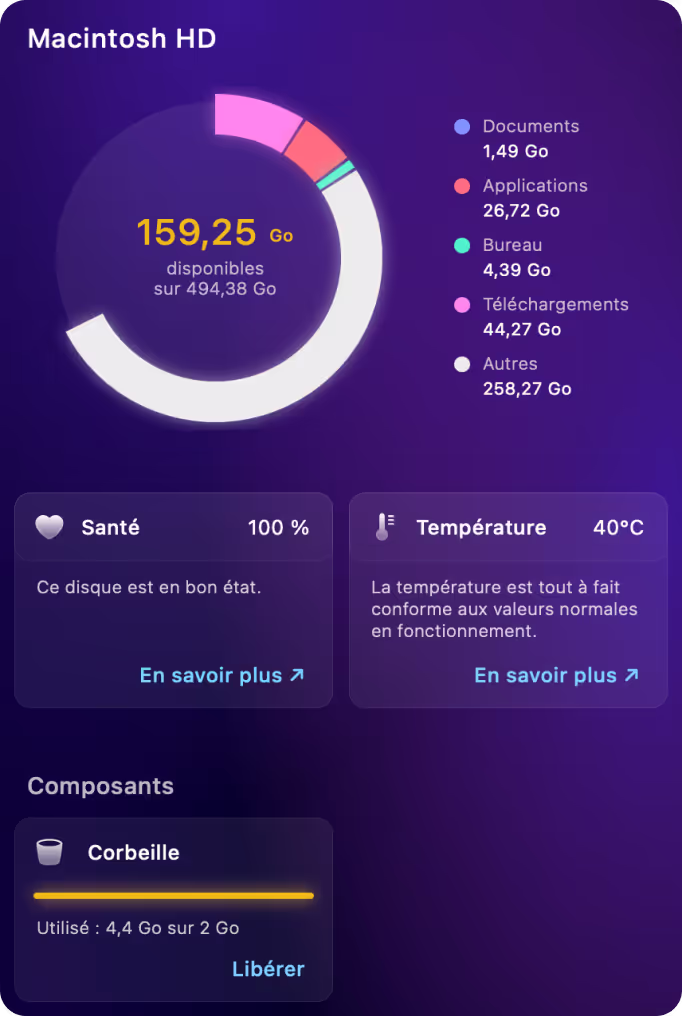Tap Libérer to empty the Corbeille
This screenshot has height=1016, width=682.
[x=268, y=969]
